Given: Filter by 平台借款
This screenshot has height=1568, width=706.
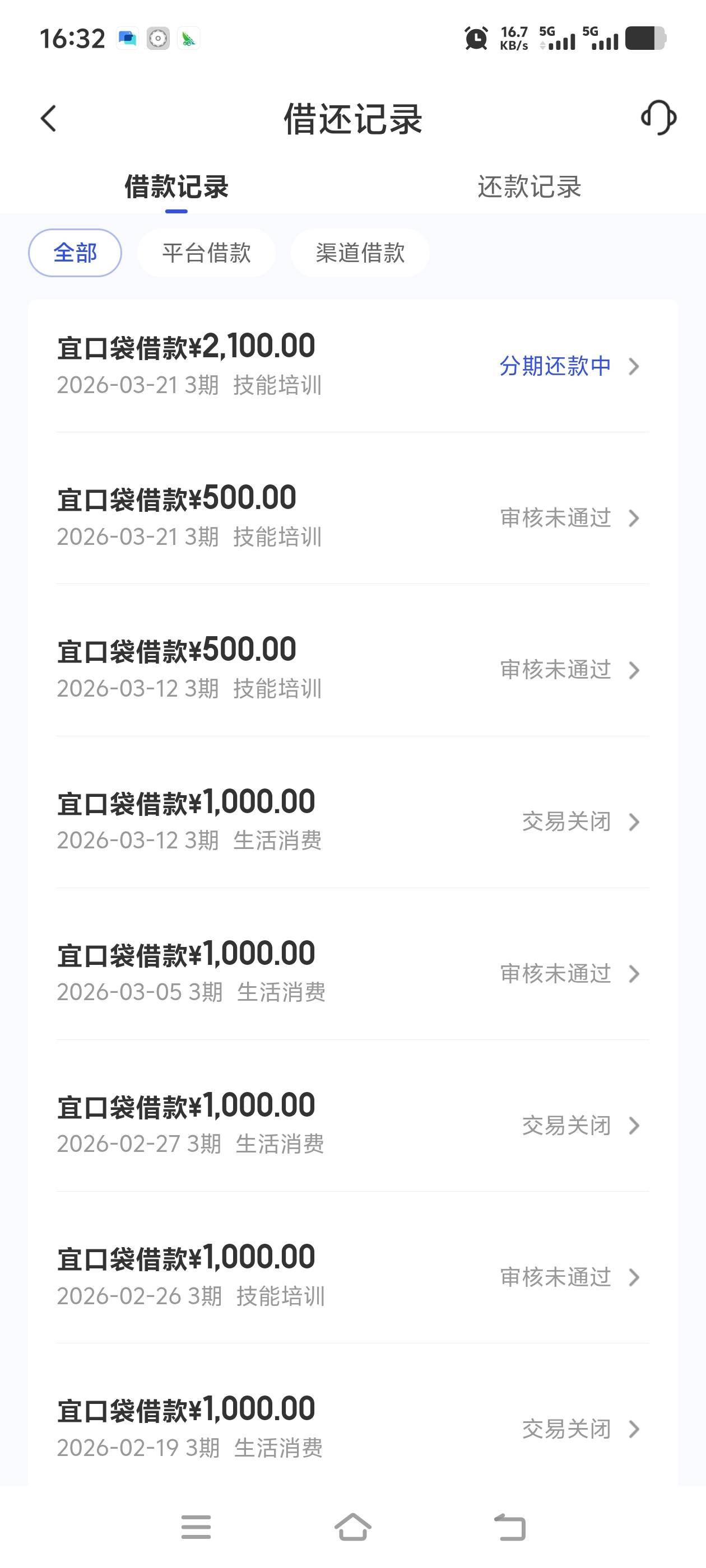Looking at the screenshot, I should click(x=207, y=253).
